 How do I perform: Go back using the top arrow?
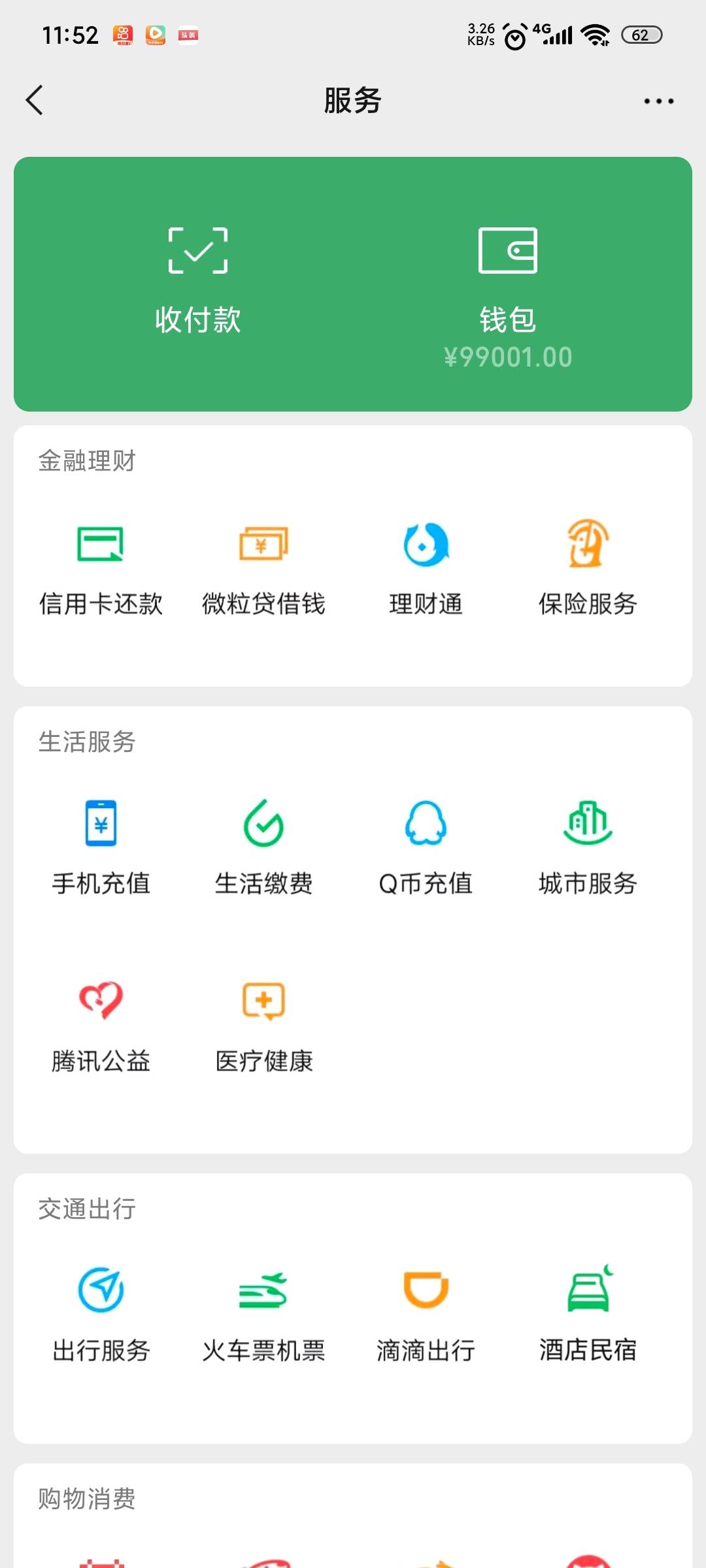(x=35, y=100)
